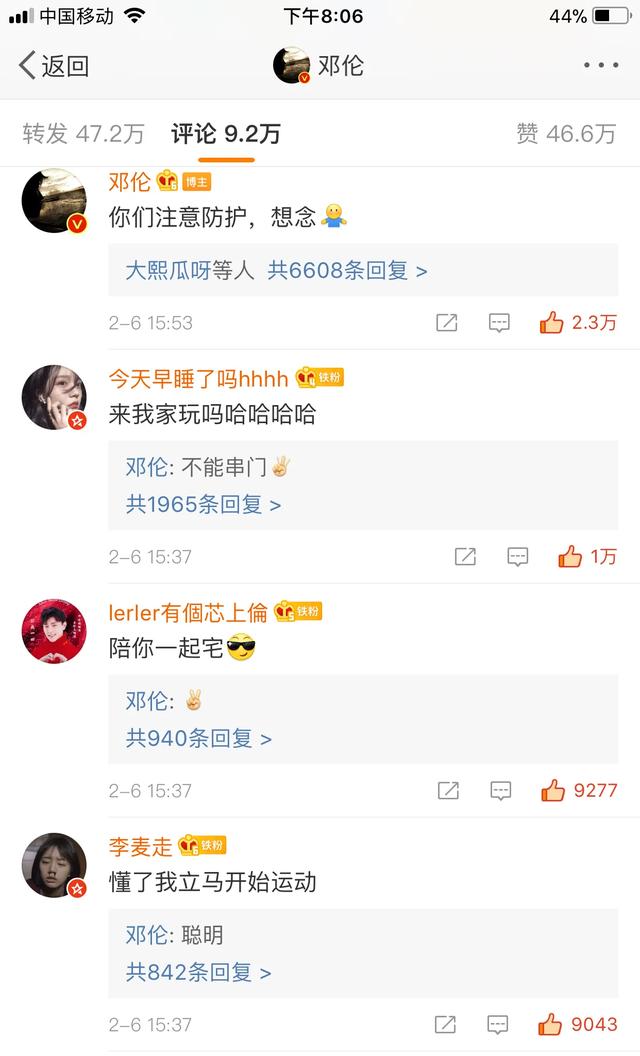Viewport: 640px width, 1056px height.
Task: Open 今天早睡了吗hhhh's profile avatar
Action: [x=54, y=397]
